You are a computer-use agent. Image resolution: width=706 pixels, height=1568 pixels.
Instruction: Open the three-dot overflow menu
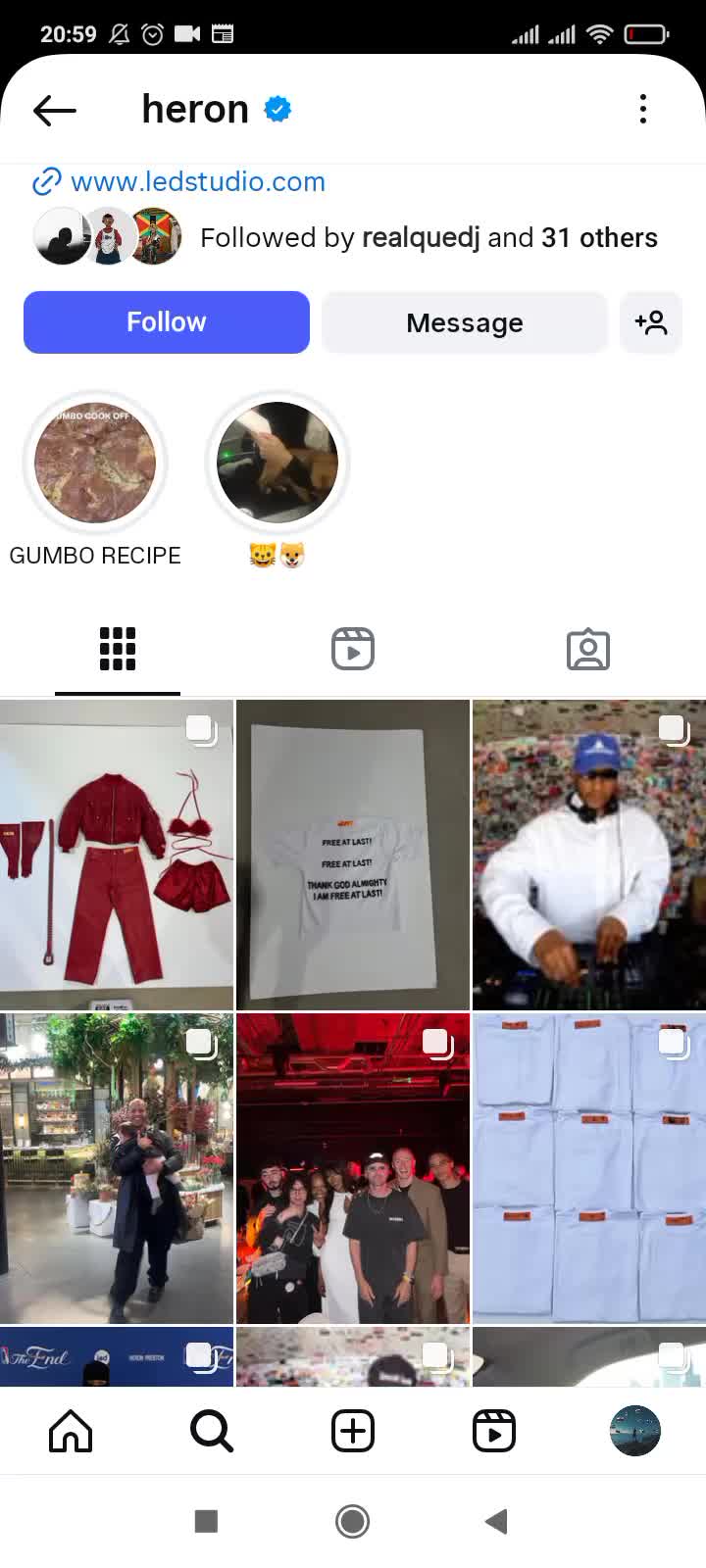click(x=643, y=109)
